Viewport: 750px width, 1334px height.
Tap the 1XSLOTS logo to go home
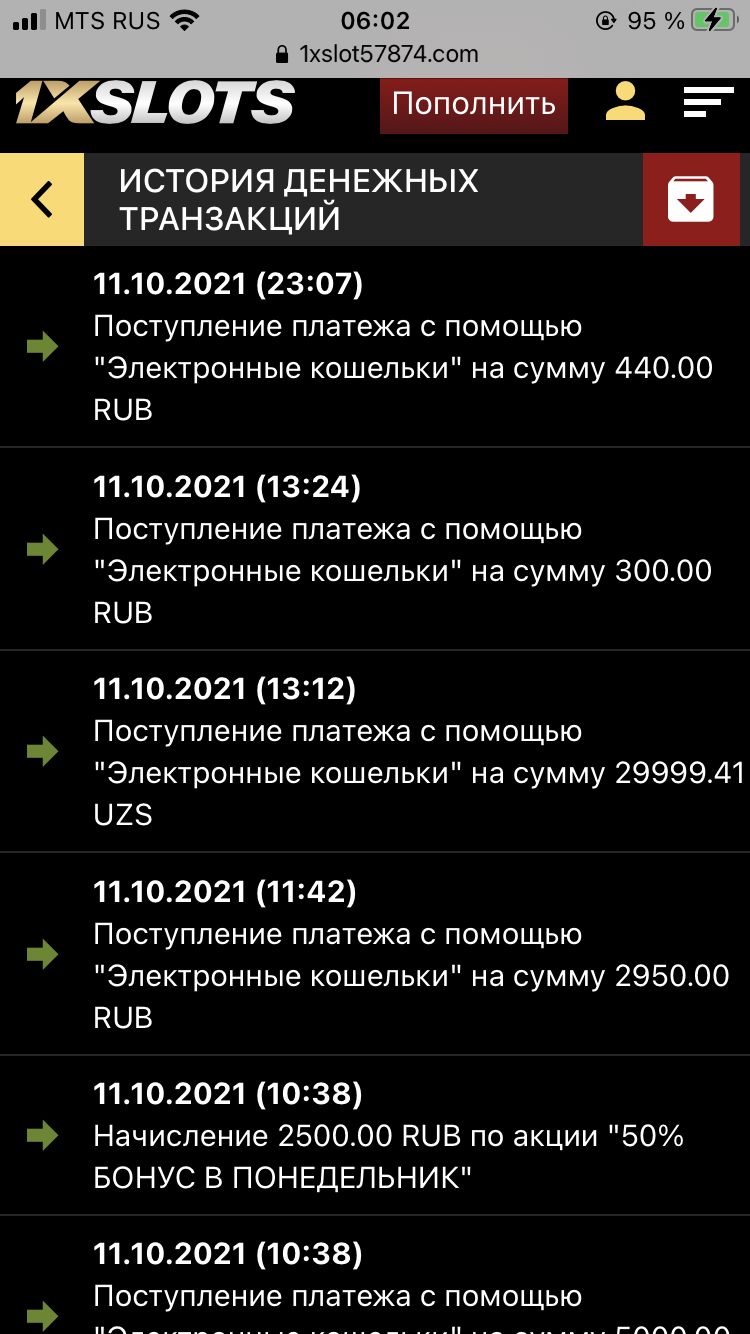[x=155, y=104]
